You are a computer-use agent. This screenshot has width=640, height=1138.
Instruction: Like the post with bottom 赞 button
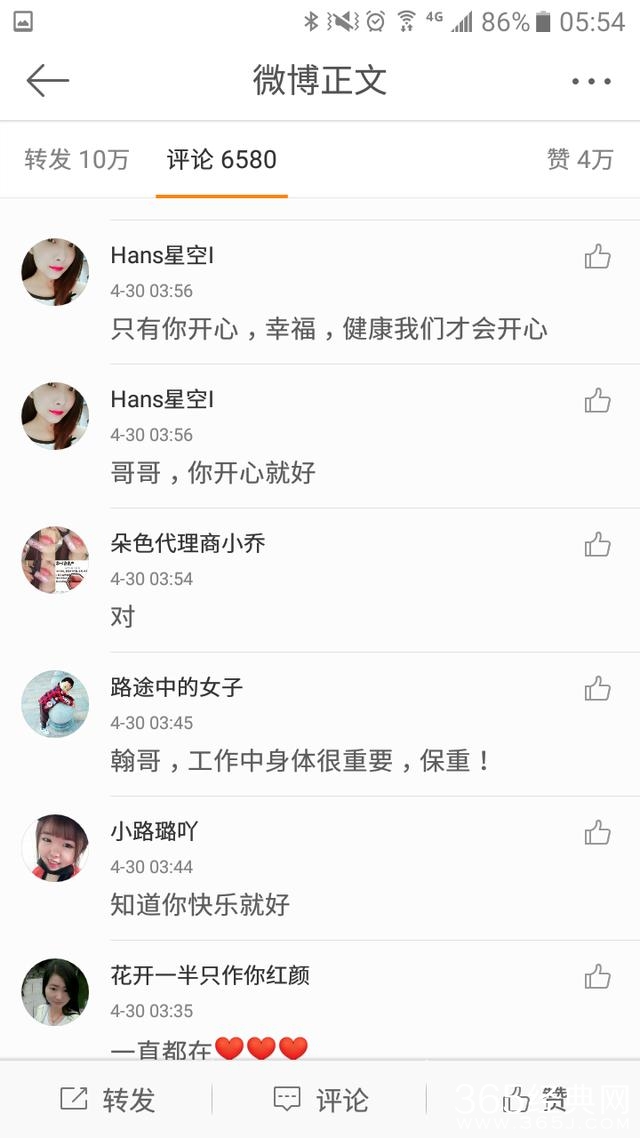click(535, 1100)
